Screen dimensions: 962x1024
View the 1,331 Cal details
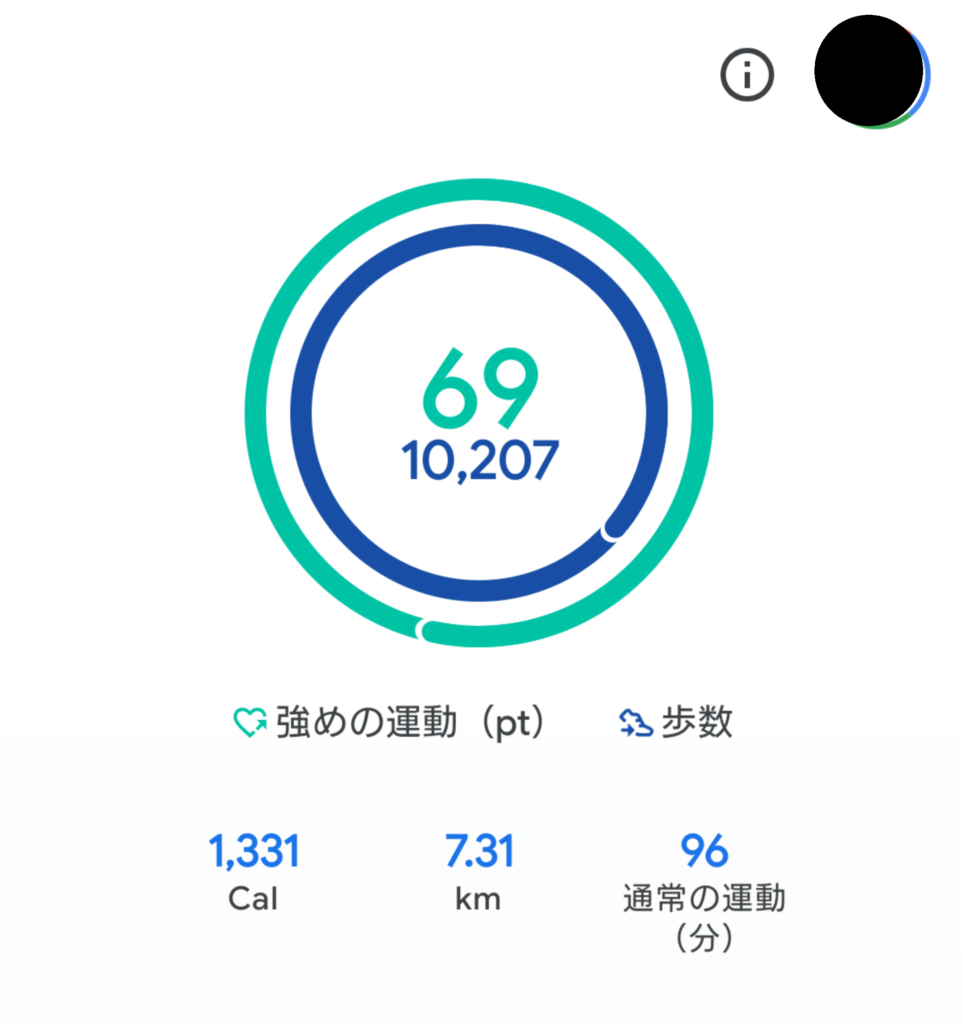pos(253,872)
